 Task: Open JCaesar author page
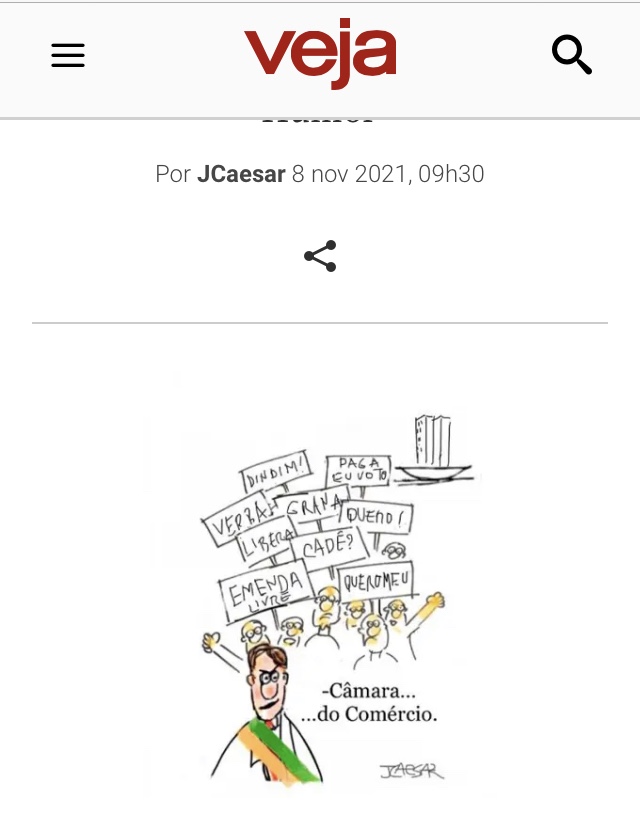pos(241,174)
